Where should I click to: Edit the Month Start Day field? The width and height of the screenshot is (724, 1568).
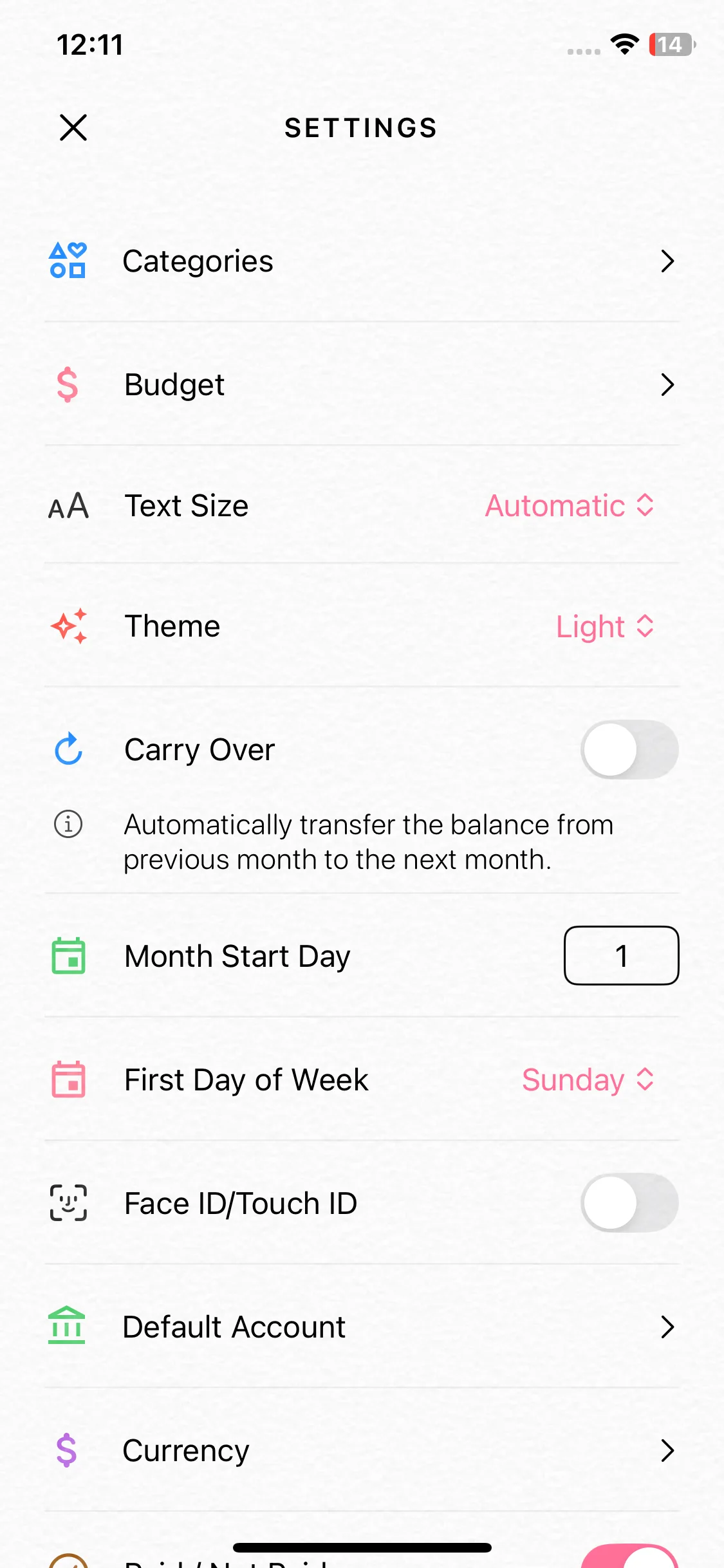click(x=621, y=956)
